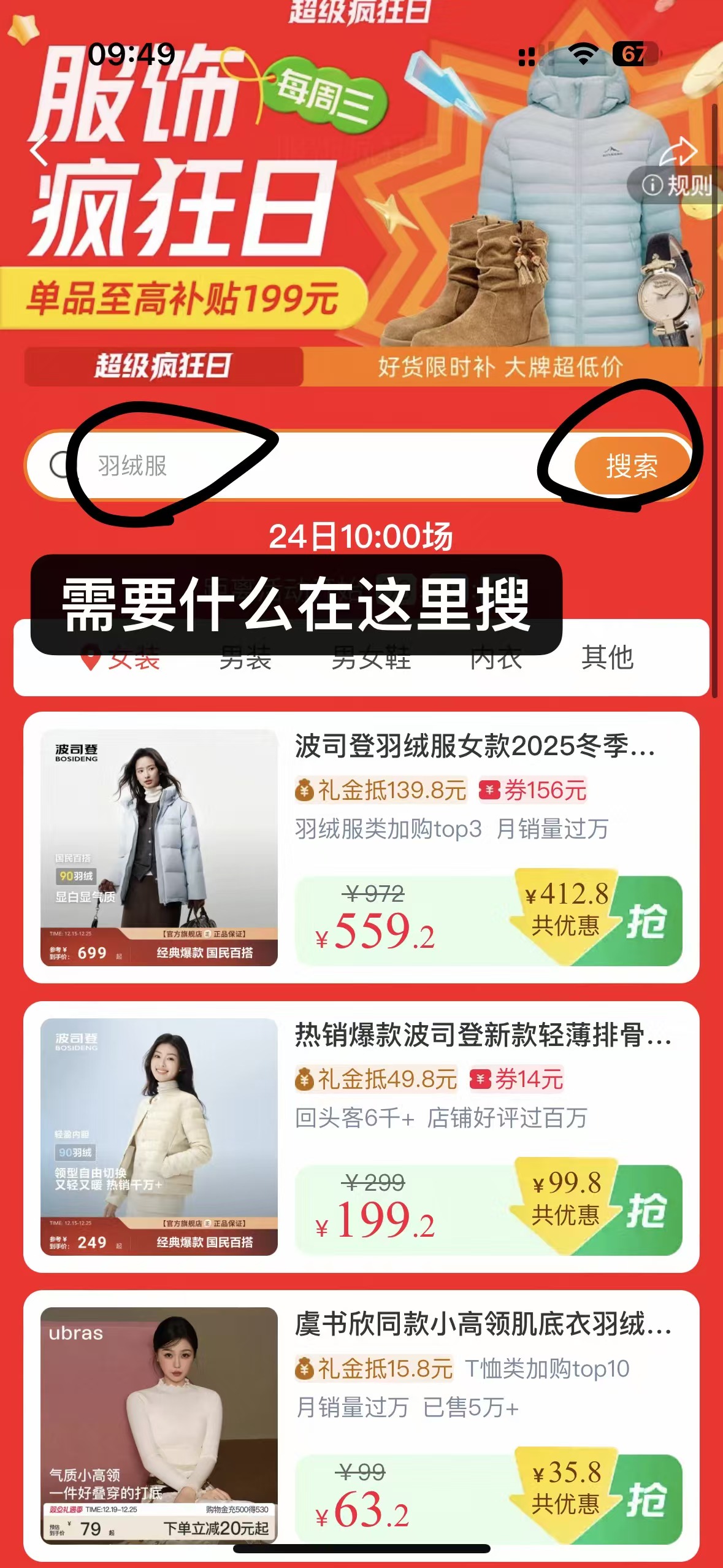
Task: Share this promotion page
Action: 678,151
